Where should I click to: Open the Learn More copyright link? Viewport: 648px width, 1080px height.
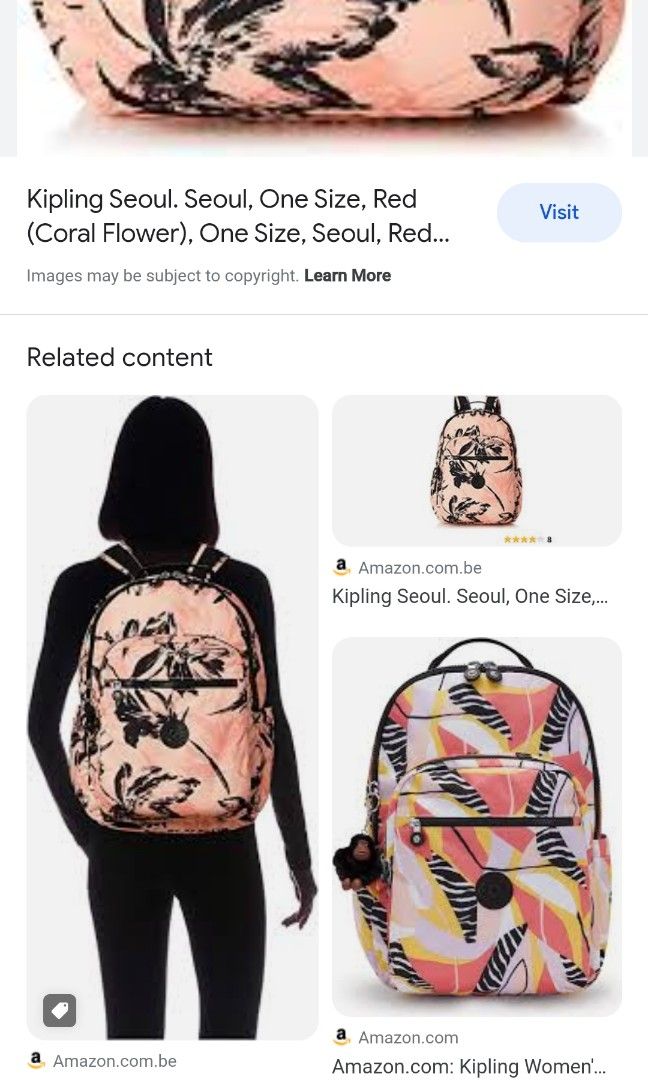tap(347, 276)
